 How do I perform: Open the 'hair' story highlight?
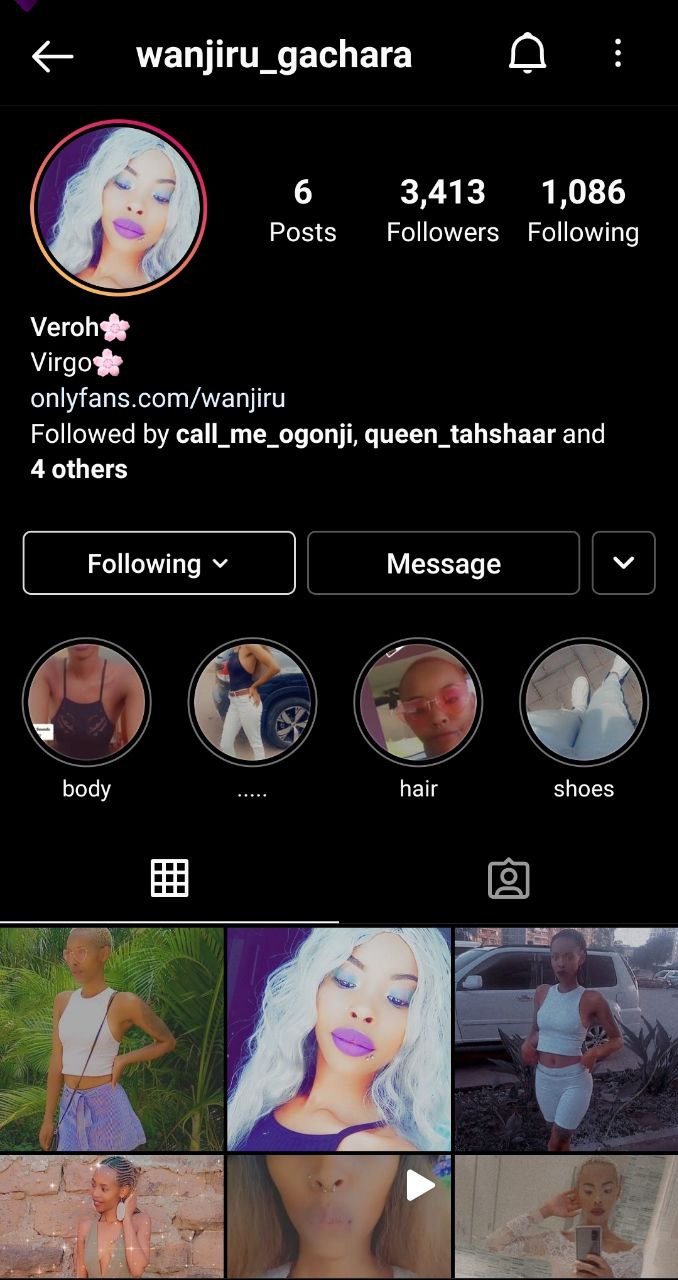(x=418, y=702)
